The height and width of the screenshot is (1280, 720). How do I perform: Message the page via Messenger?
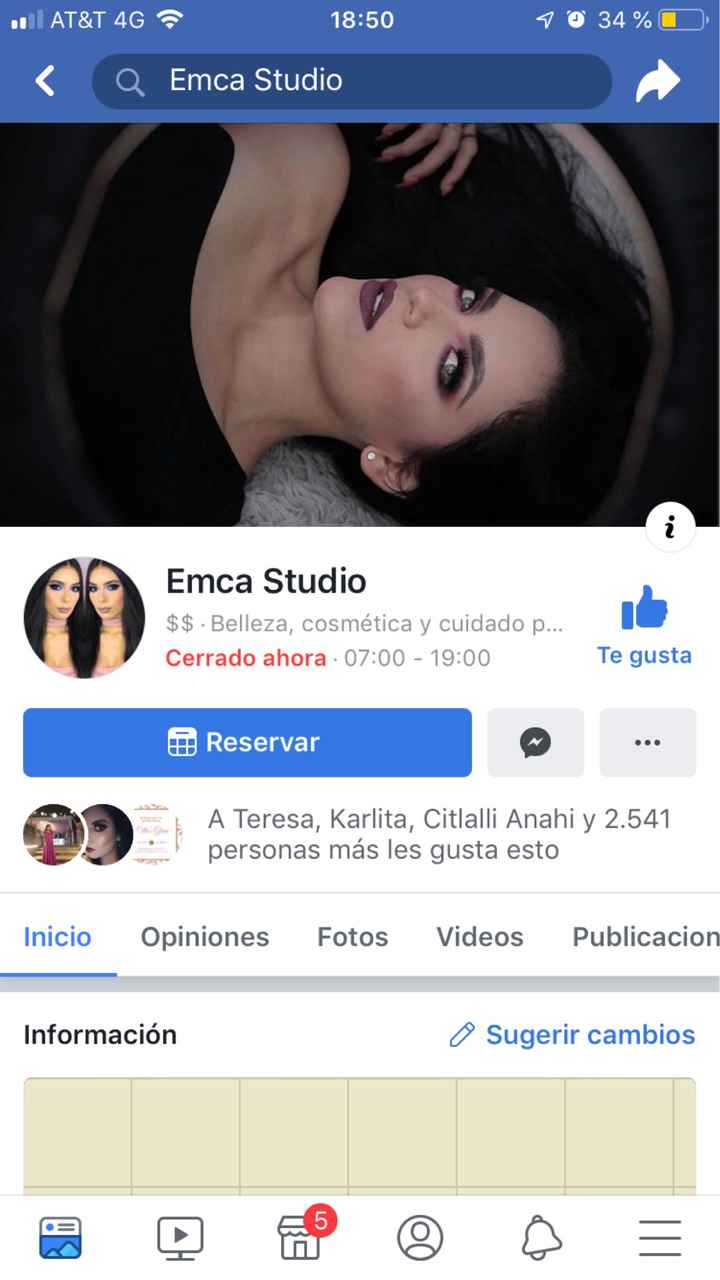pyautogui.click(x=535, y=742)
